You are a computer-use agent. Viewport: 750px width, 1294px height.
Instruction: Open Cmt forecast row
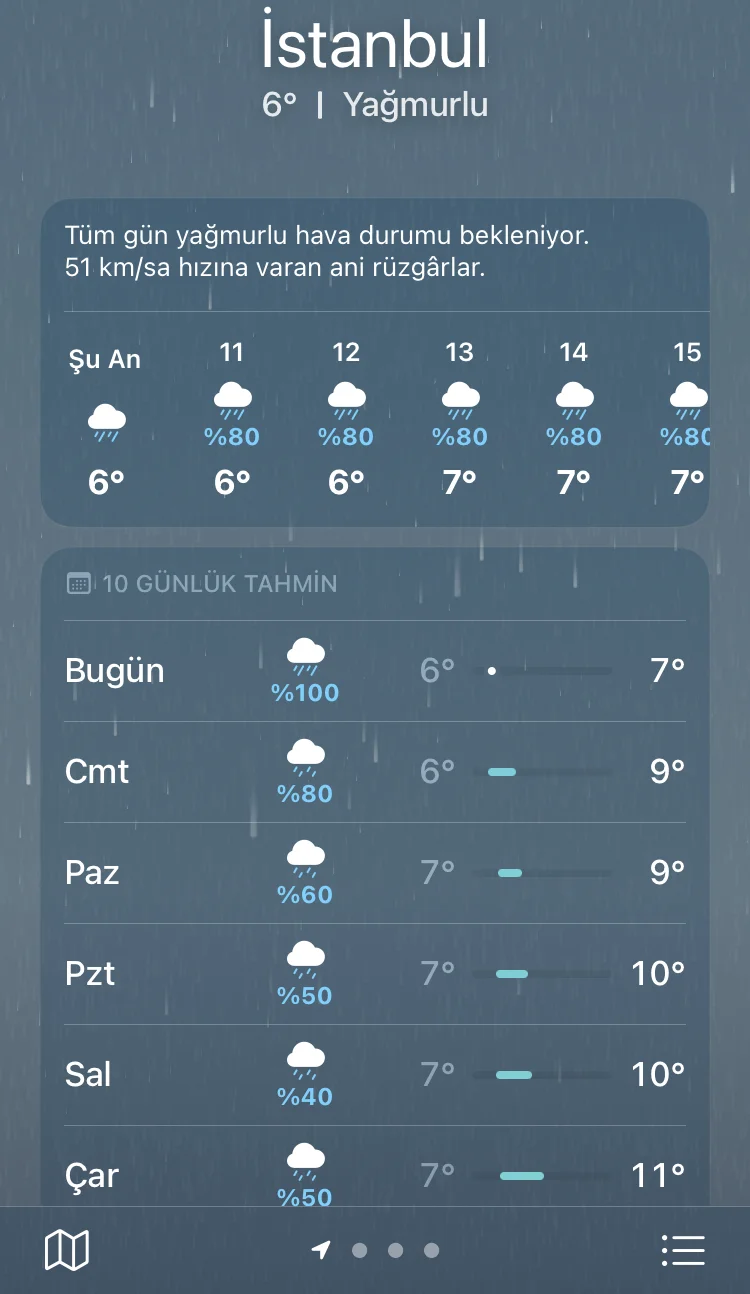click(374, 772)
